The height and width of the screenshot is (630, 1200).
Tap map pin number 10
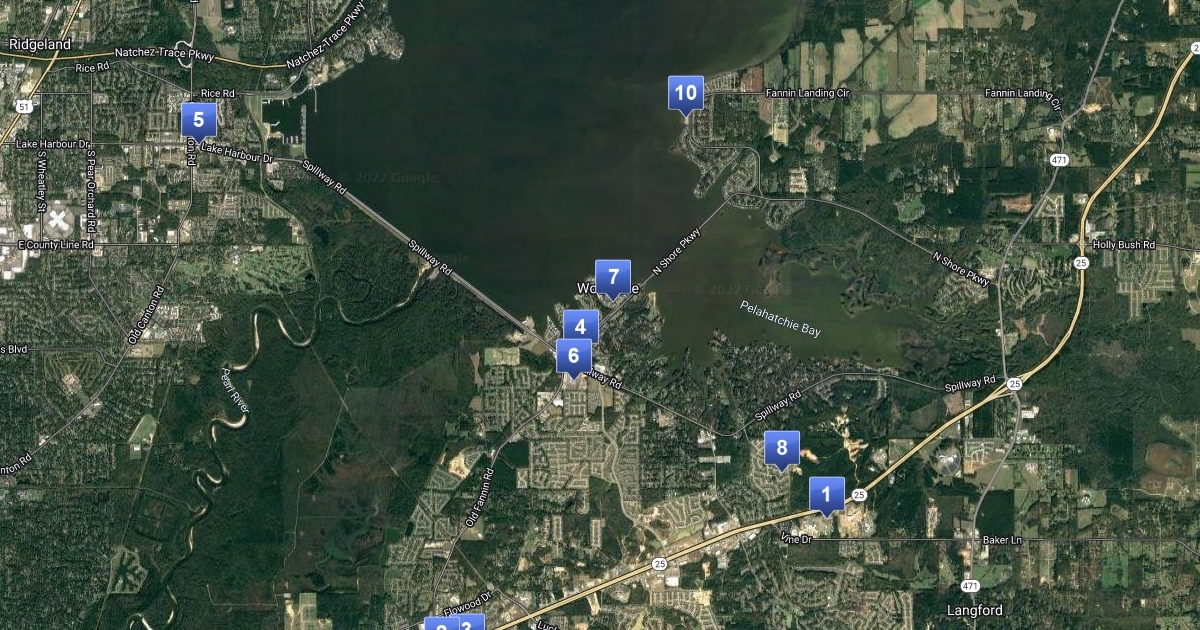click(x=685, y=93)
